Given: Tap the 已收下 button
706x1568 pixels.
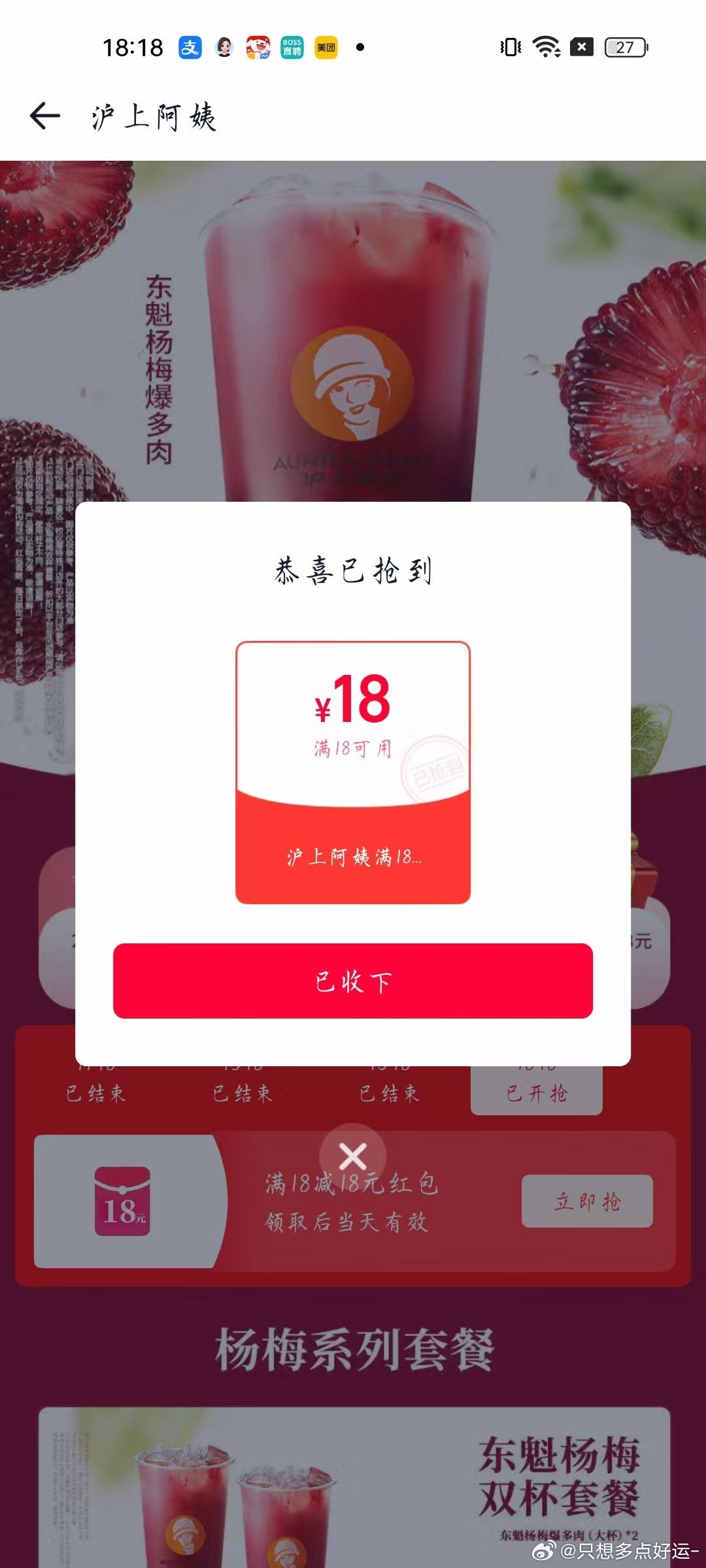Looking at the screenshot, I should pos(353,981).
